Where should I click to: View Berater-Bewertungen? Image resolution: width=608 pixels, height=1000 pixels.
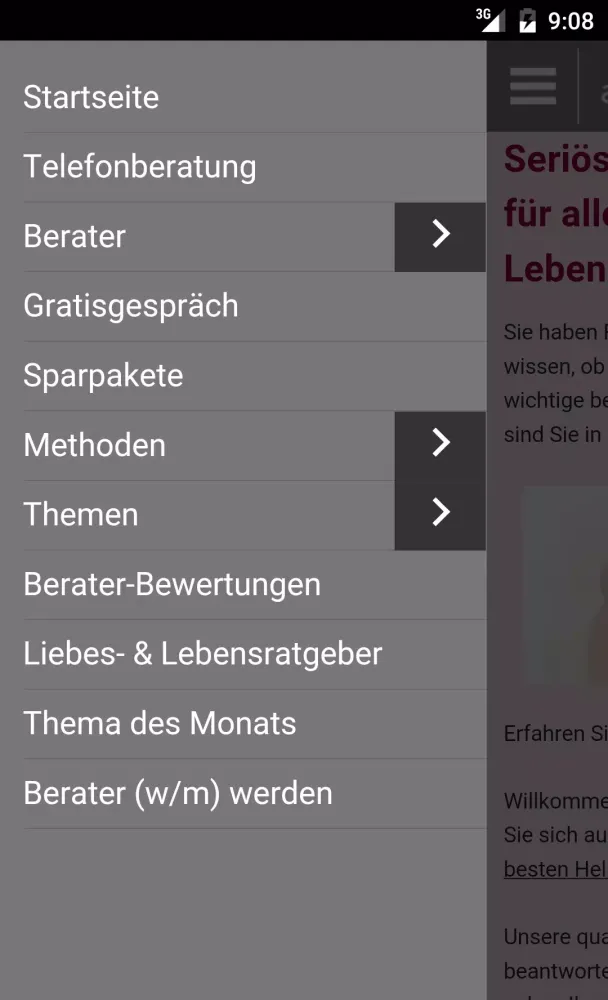point(172,584)
